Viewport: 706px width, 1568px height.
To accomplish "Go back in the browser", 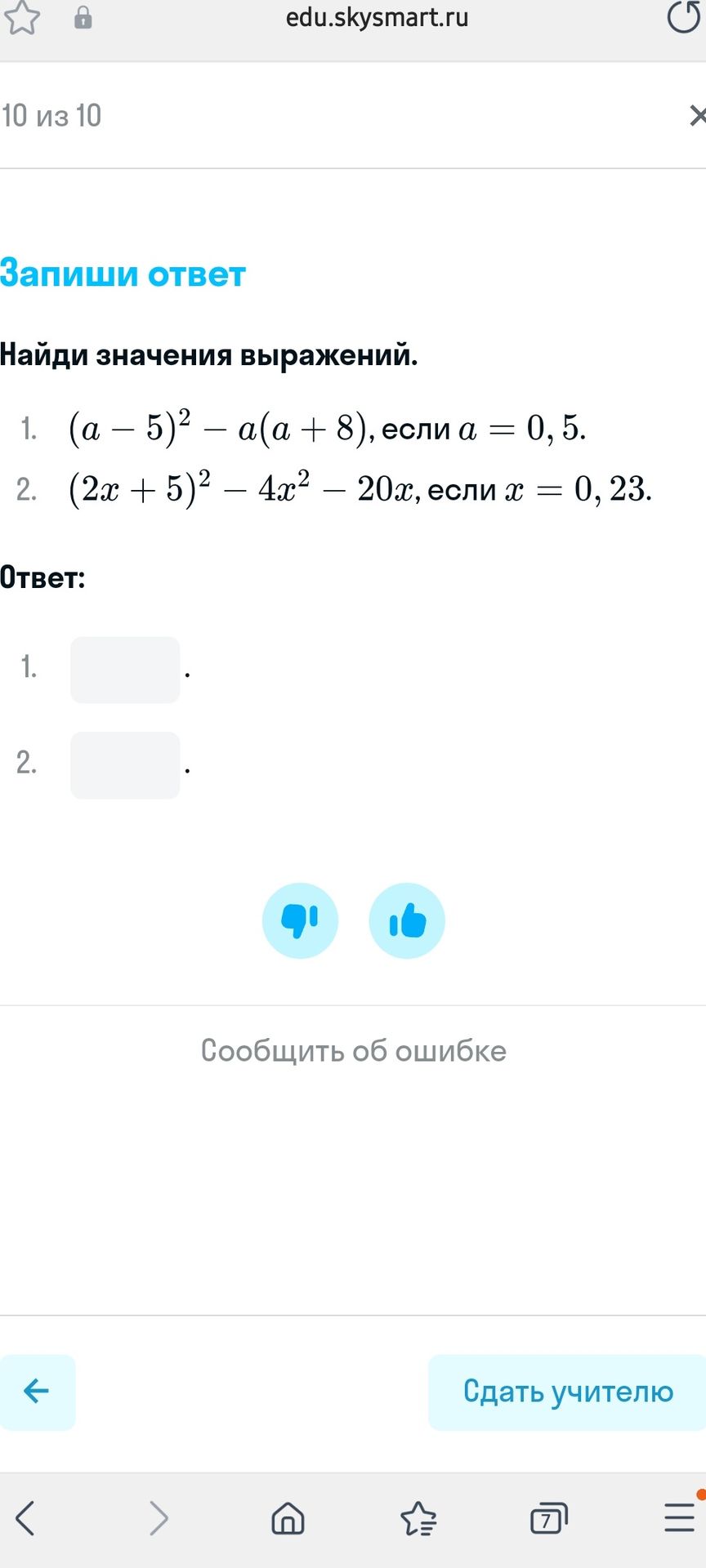I will coord(26,1518).
